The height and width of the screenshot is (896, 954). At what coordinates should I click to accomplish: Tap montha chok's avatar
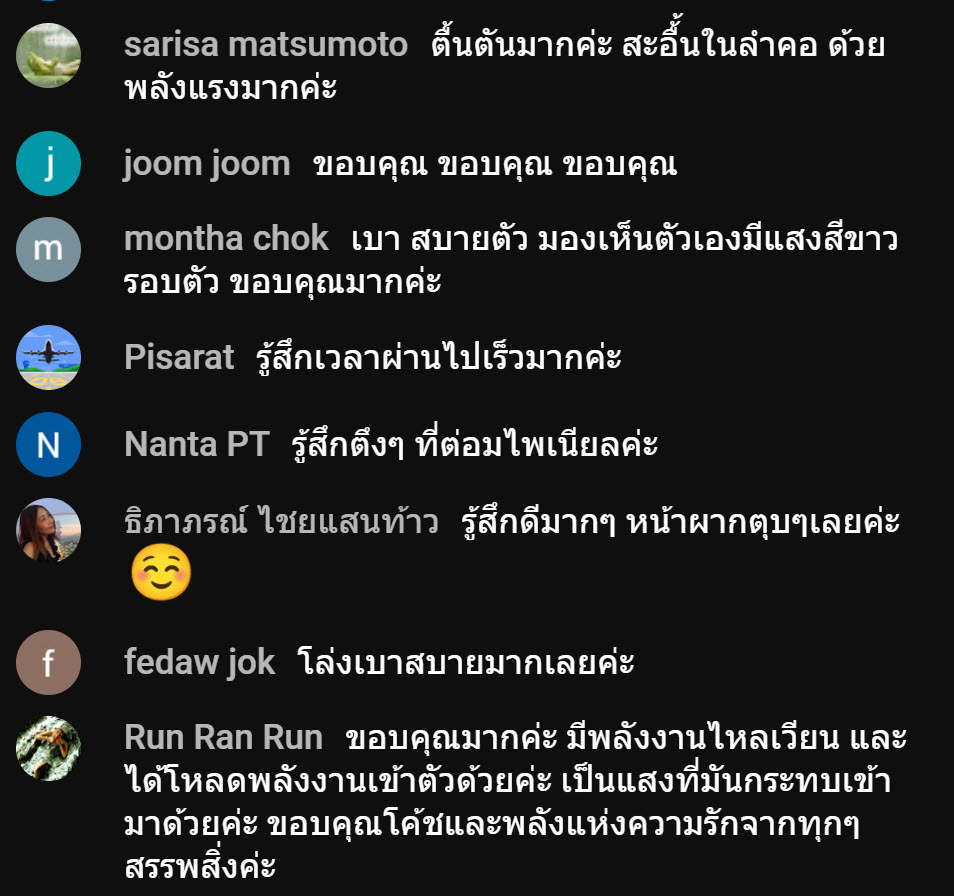[48, 249]
